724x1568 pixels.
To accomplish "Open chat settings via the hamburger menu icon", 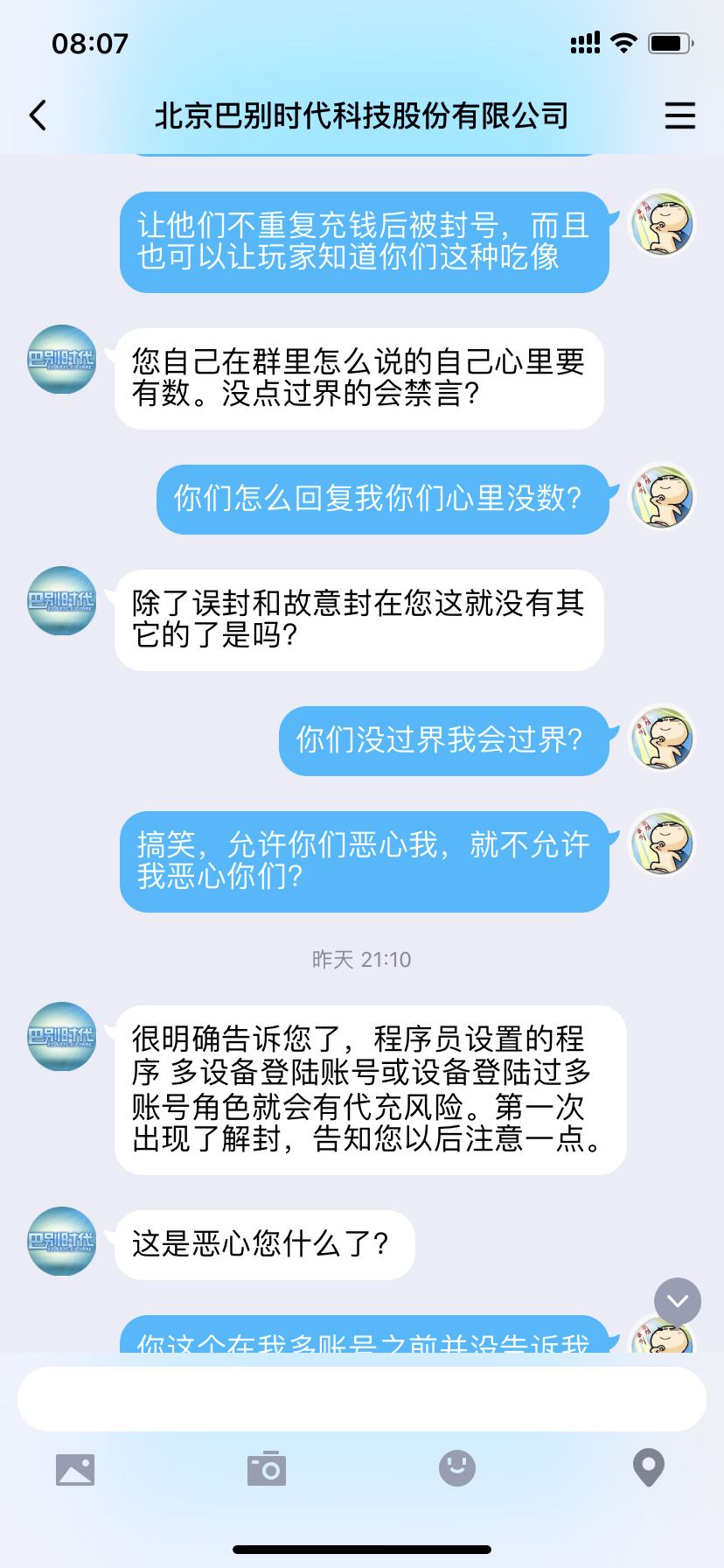I will (x=680, y=115).
